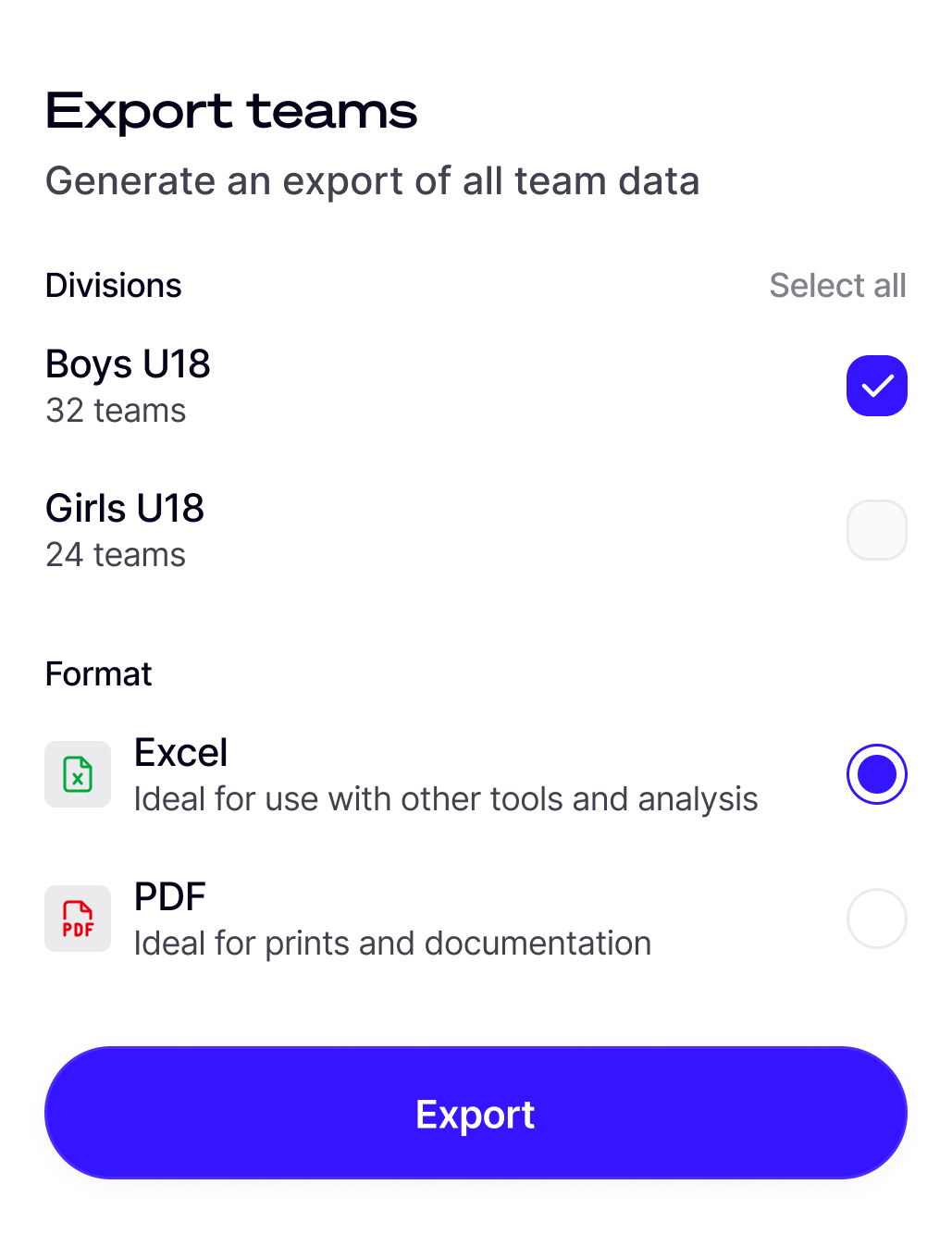Tap Select all divisions

tap(837, 286)
